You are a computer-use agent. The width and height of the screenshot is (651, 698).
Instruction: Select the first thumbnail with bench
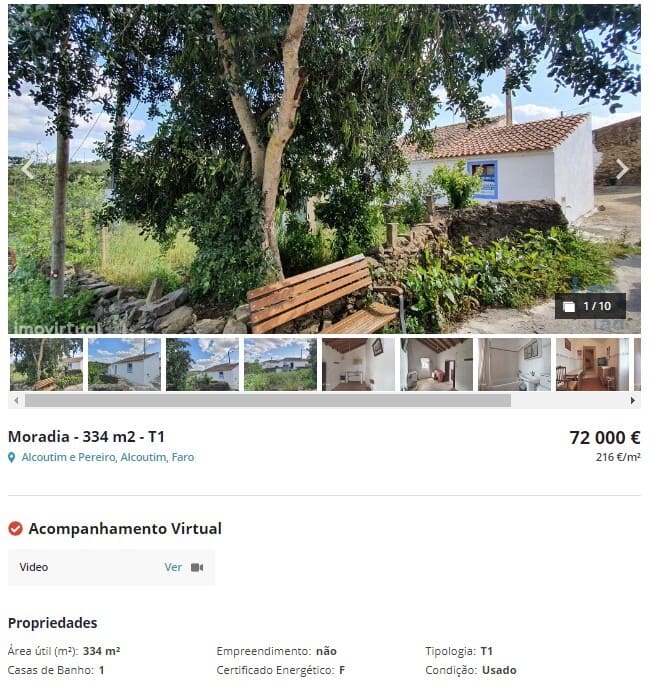[x=46, y=364]
